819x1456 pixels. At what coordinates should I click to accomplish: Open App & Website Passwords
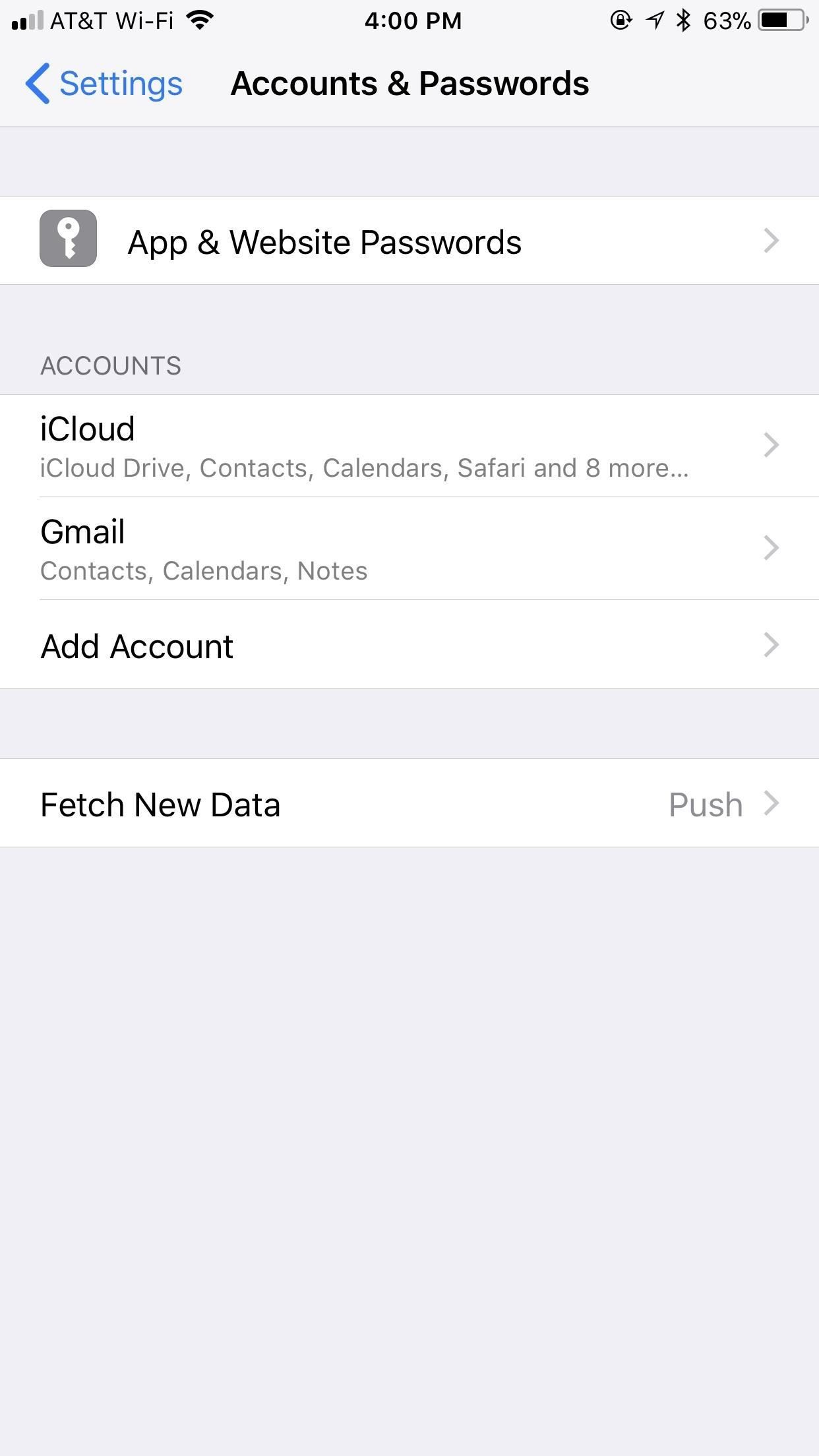pos(409,241)
